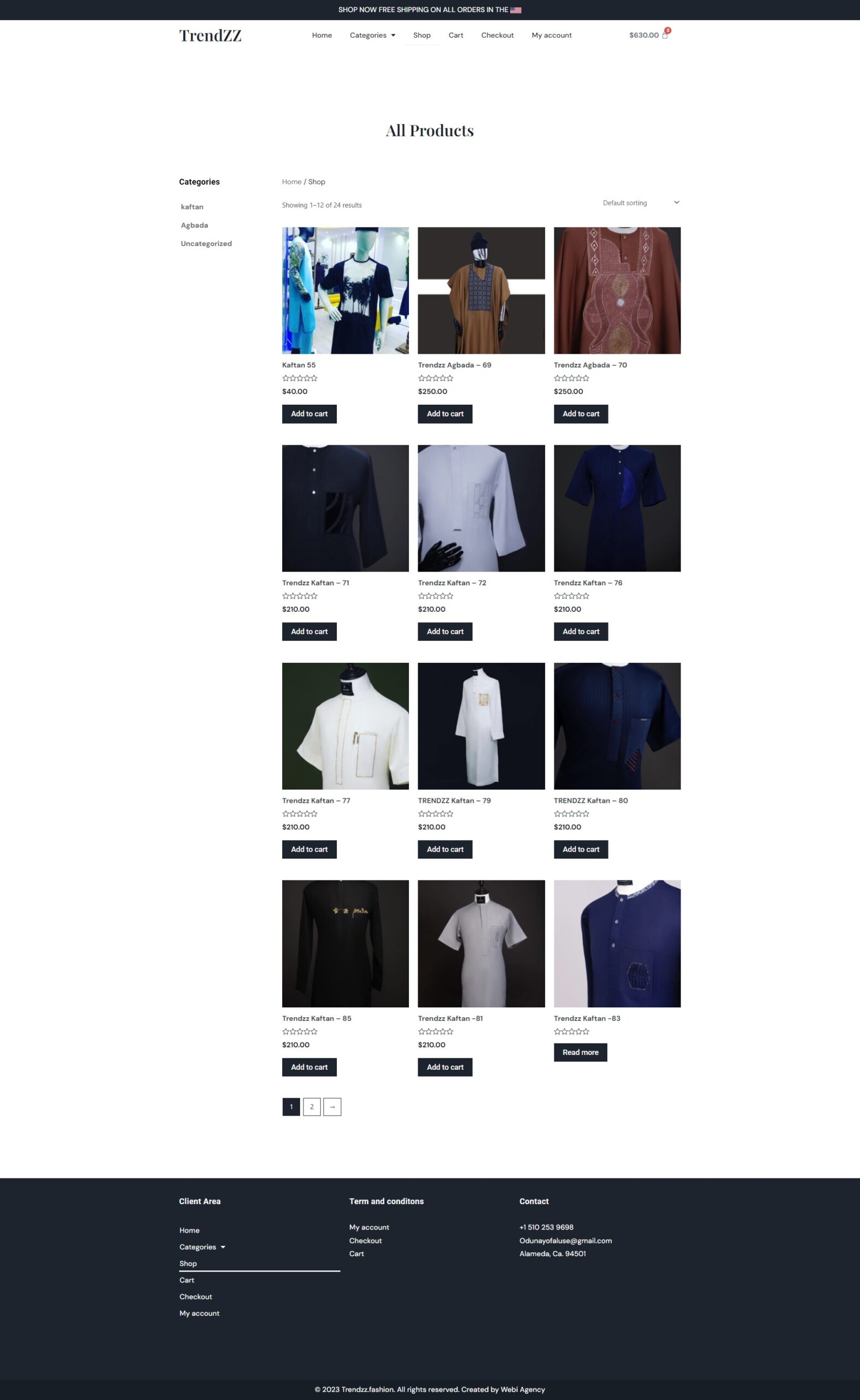Screen dimensions: 860x1400
Task: Read more about Trendzz Kaftan -83
Action: coord(580,1052)
